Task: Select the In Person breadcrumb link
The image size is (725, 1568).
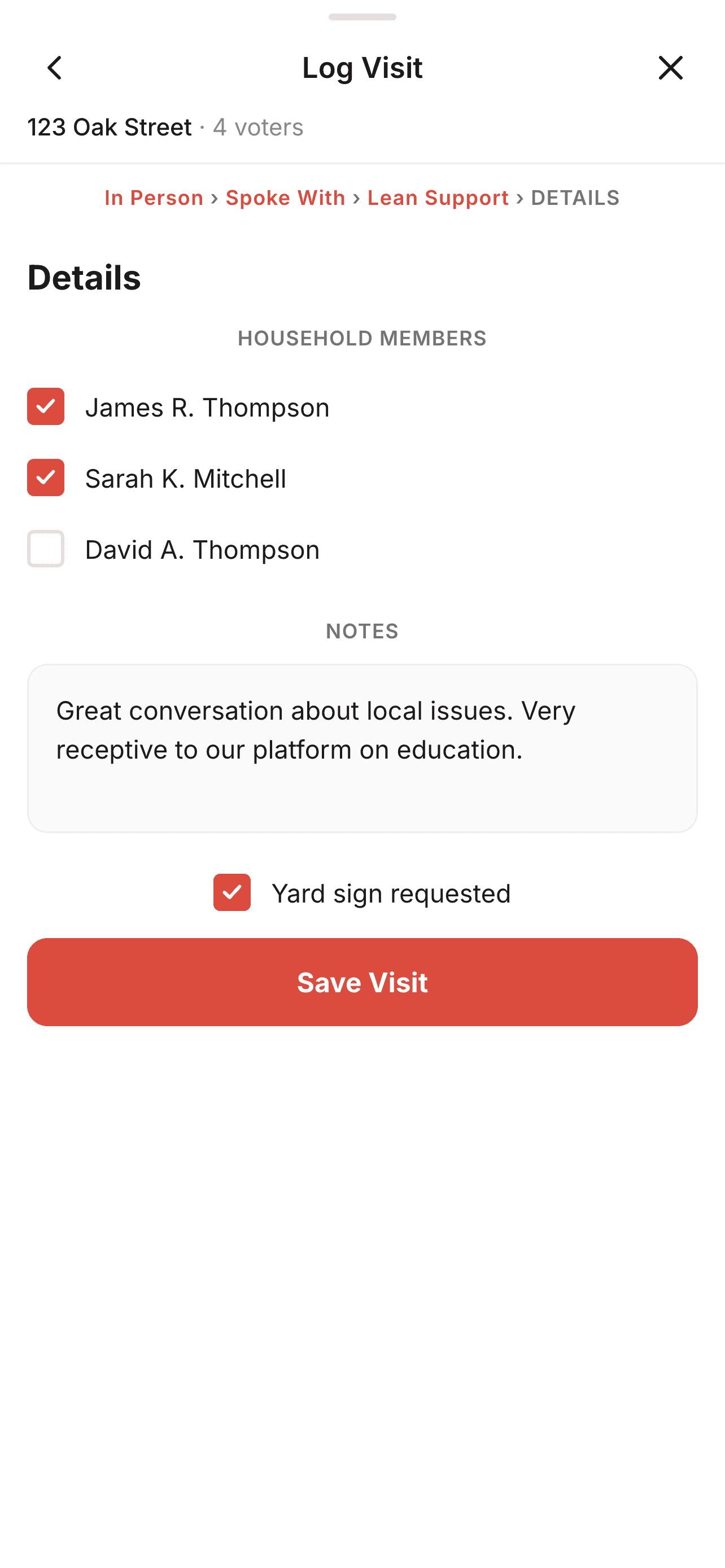Action: point(154,197)
